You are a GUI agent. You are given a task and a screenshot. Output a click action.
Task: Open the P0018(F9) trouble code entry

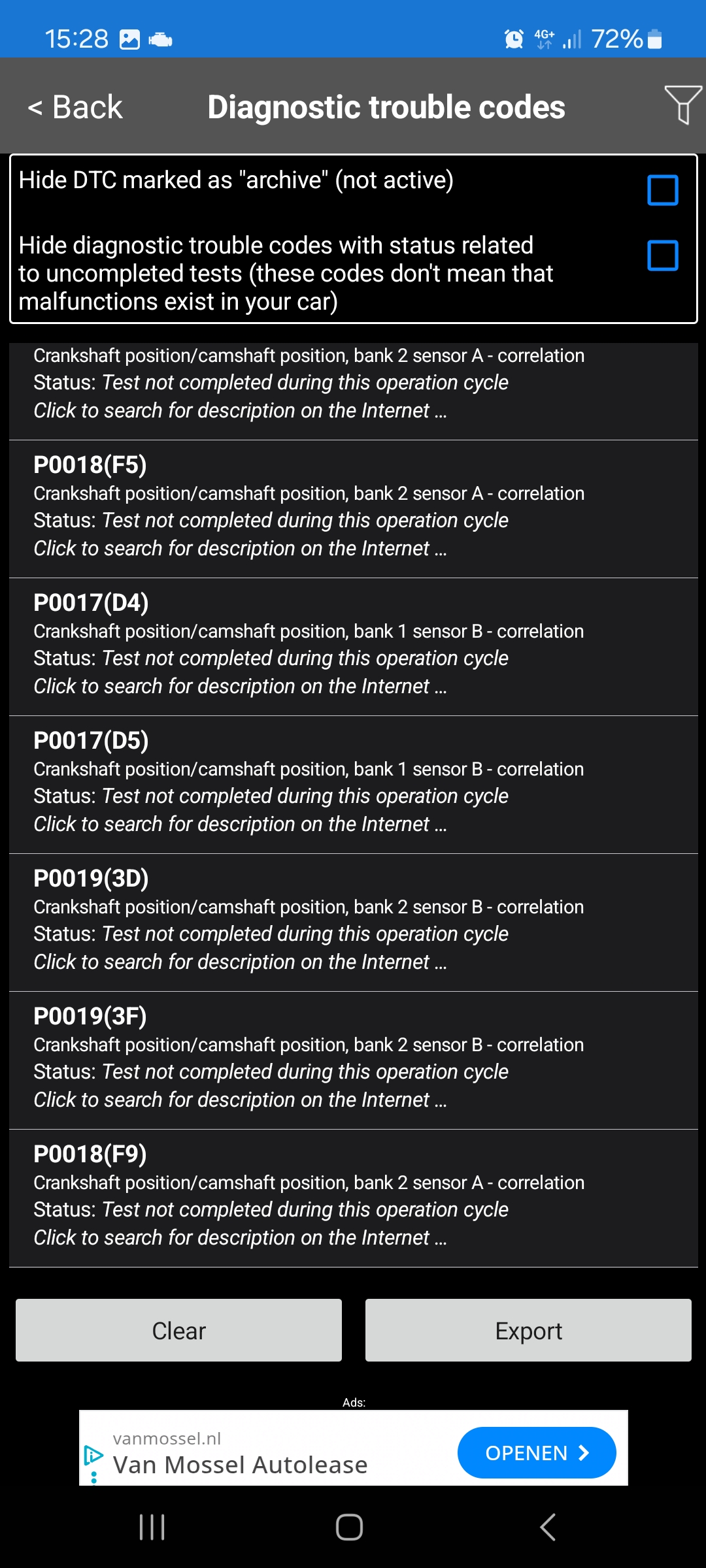(x=354, y=1198)
